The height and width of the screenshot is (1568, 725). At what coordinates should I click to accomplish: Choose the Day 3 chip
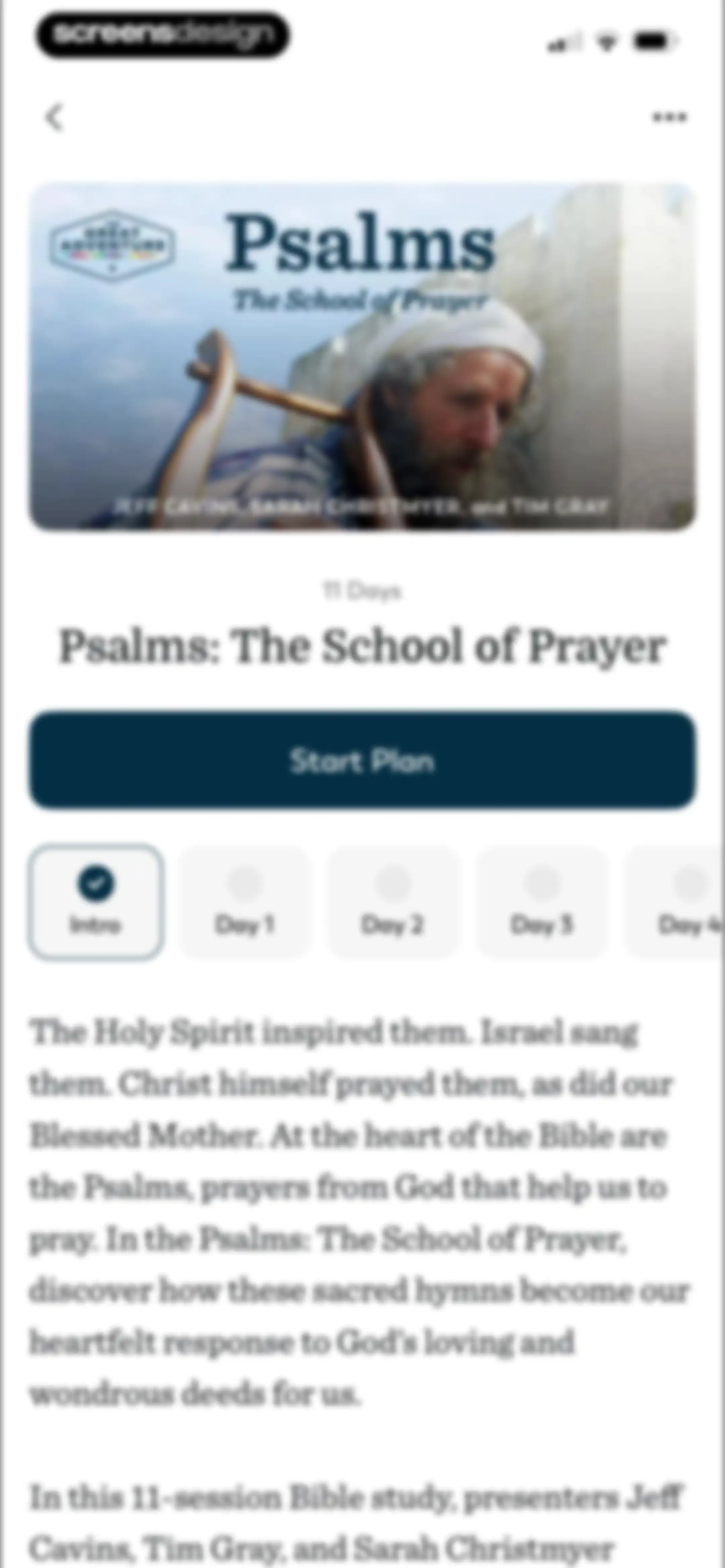pyautogui.click(x=542, y=902)
